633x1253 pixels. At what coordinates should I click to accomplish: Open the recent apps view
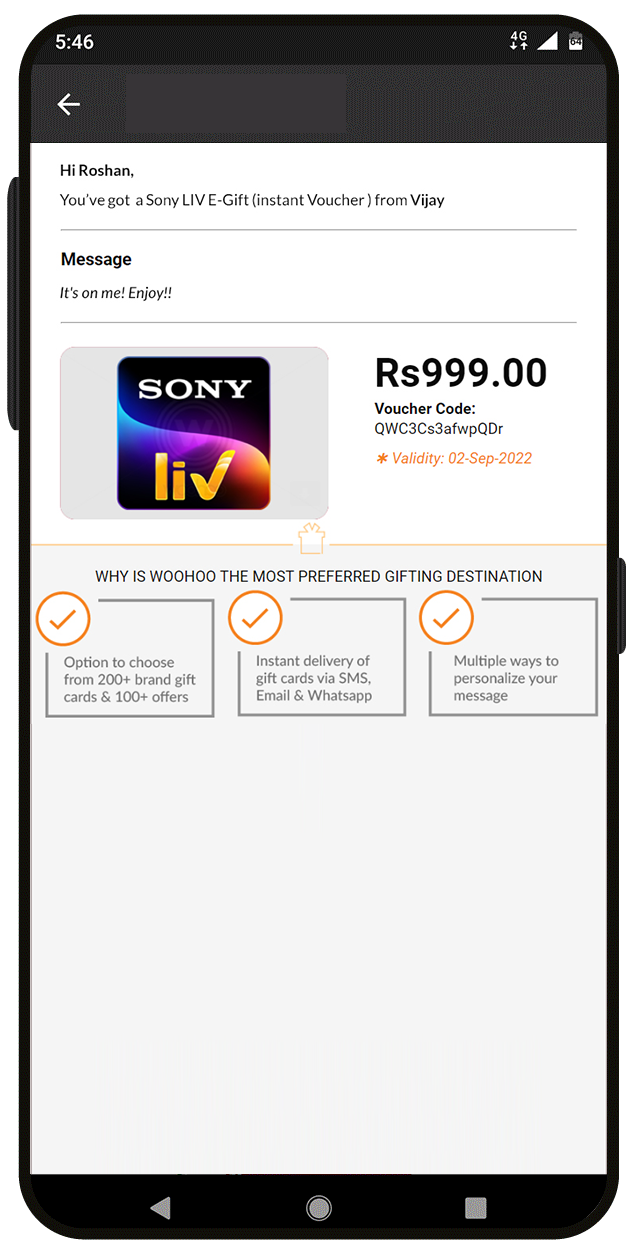pos(476,1208)
